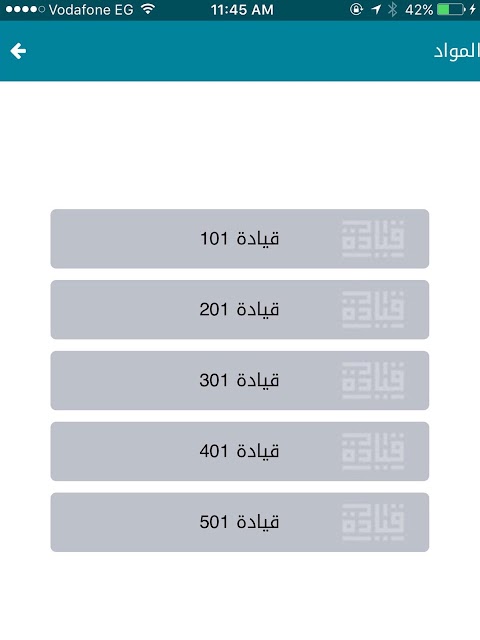Open the قيادة 501 course
This screenshot has width=480, height=640.
240,522
